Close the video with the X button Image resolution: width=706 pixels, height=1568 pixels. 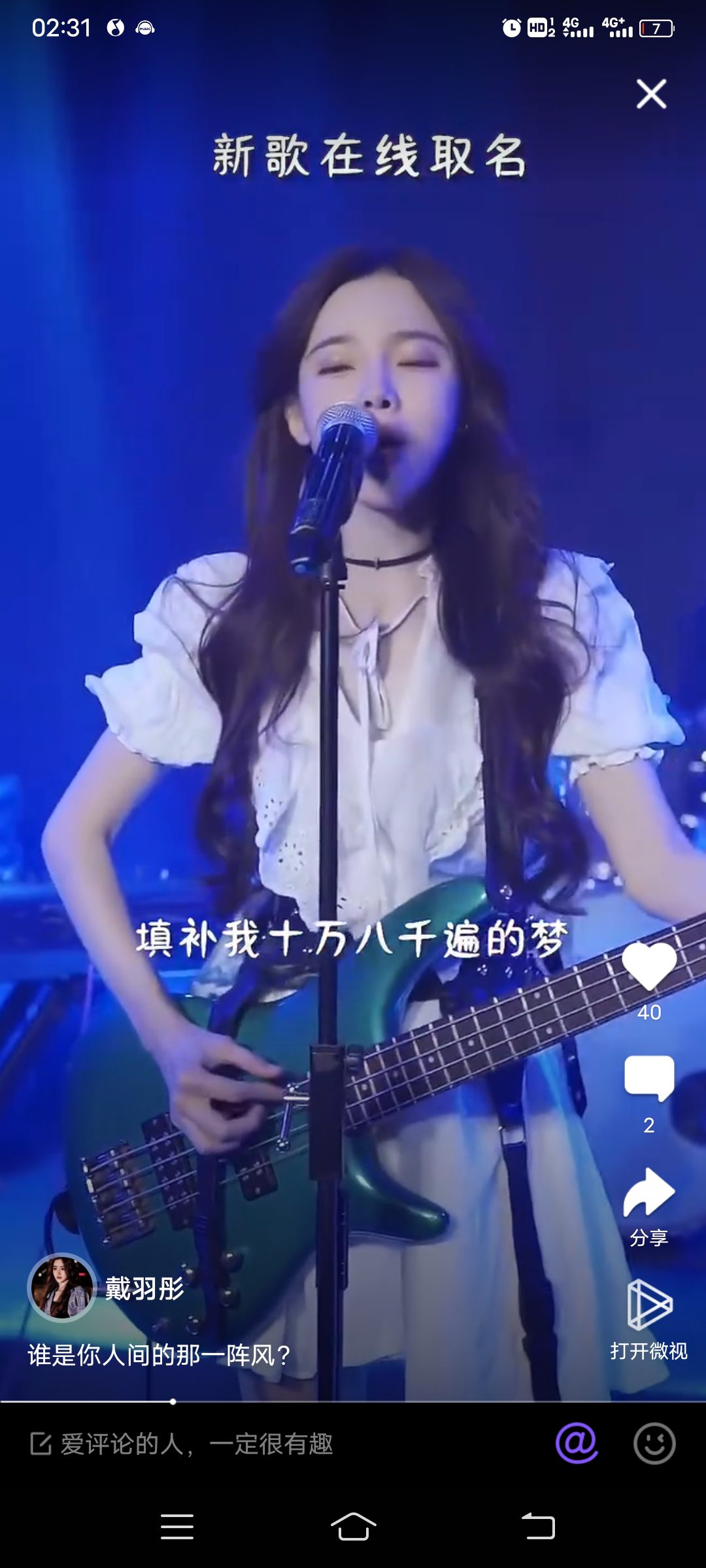(x=651, y=94)
